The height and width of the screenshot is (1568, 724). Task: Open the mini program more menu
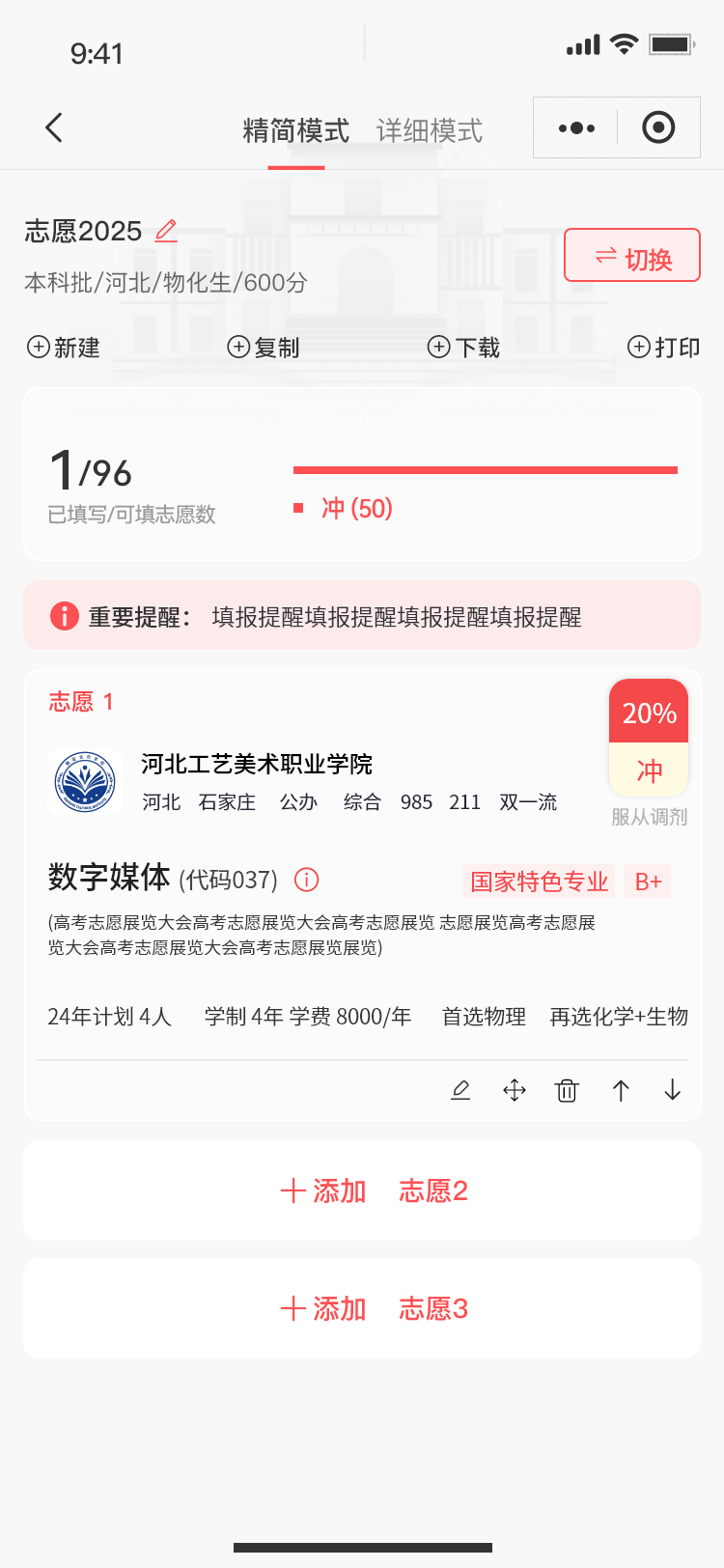[x=576, y=127]
